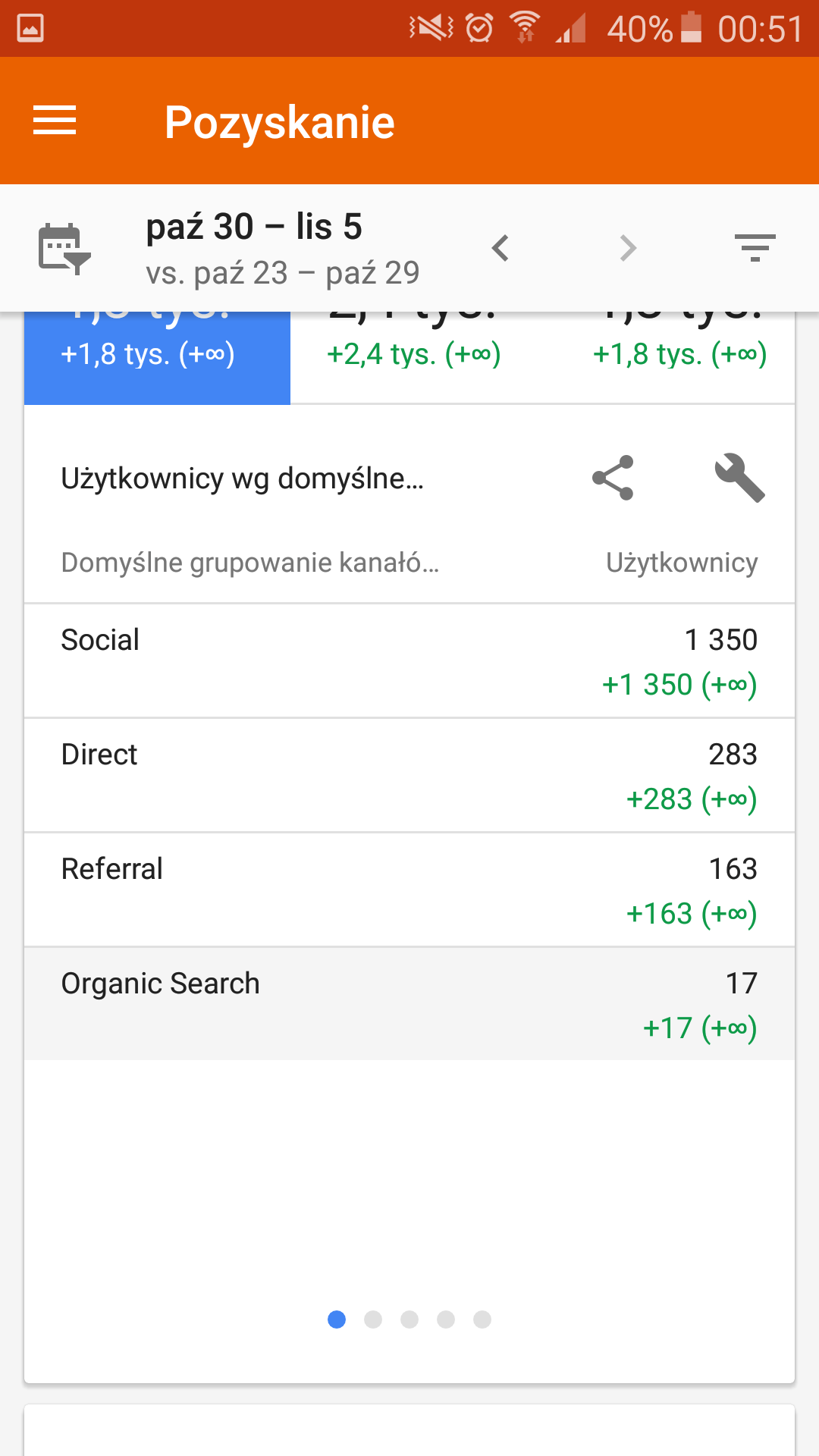Screen dimensions: 819x1456
Task: Go to previous date range with left chevron
Action: pyautogui.click(x=501, y=248)
